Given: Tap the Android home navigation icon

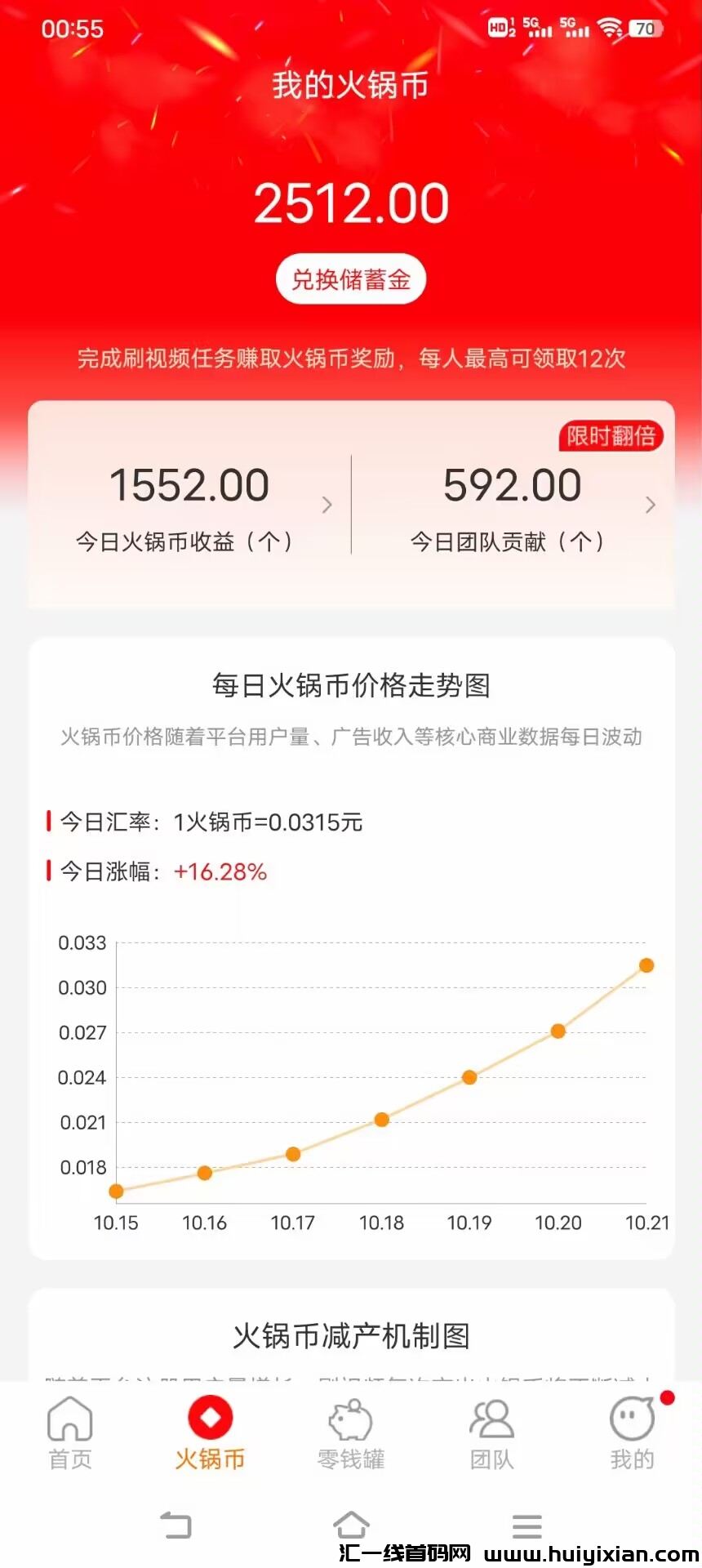Looking at the screenshot, I should click(351, 1523).
